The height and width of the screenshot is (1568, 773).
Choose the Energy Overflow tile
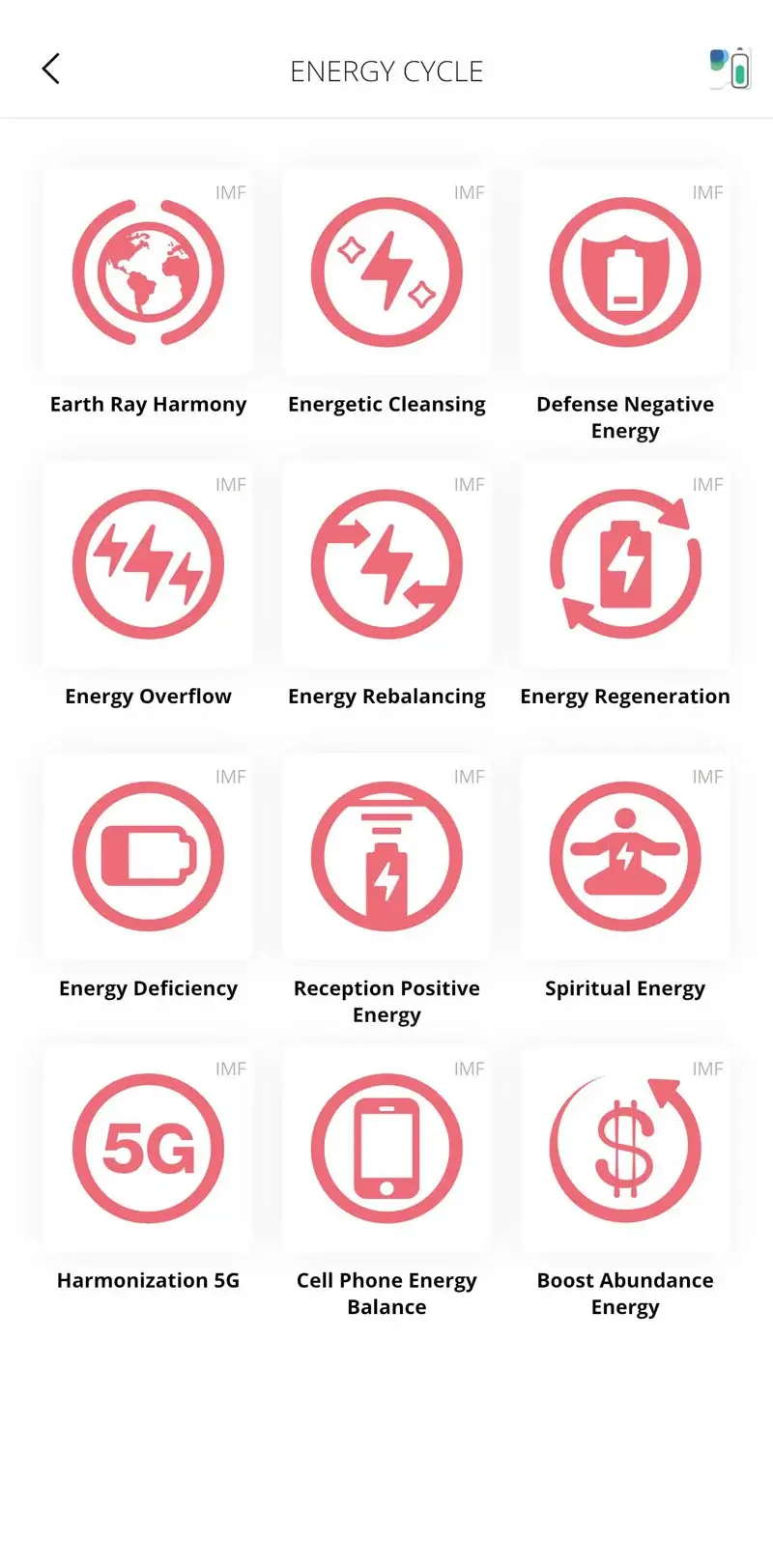pyautogui.click(x=148, y=565)
